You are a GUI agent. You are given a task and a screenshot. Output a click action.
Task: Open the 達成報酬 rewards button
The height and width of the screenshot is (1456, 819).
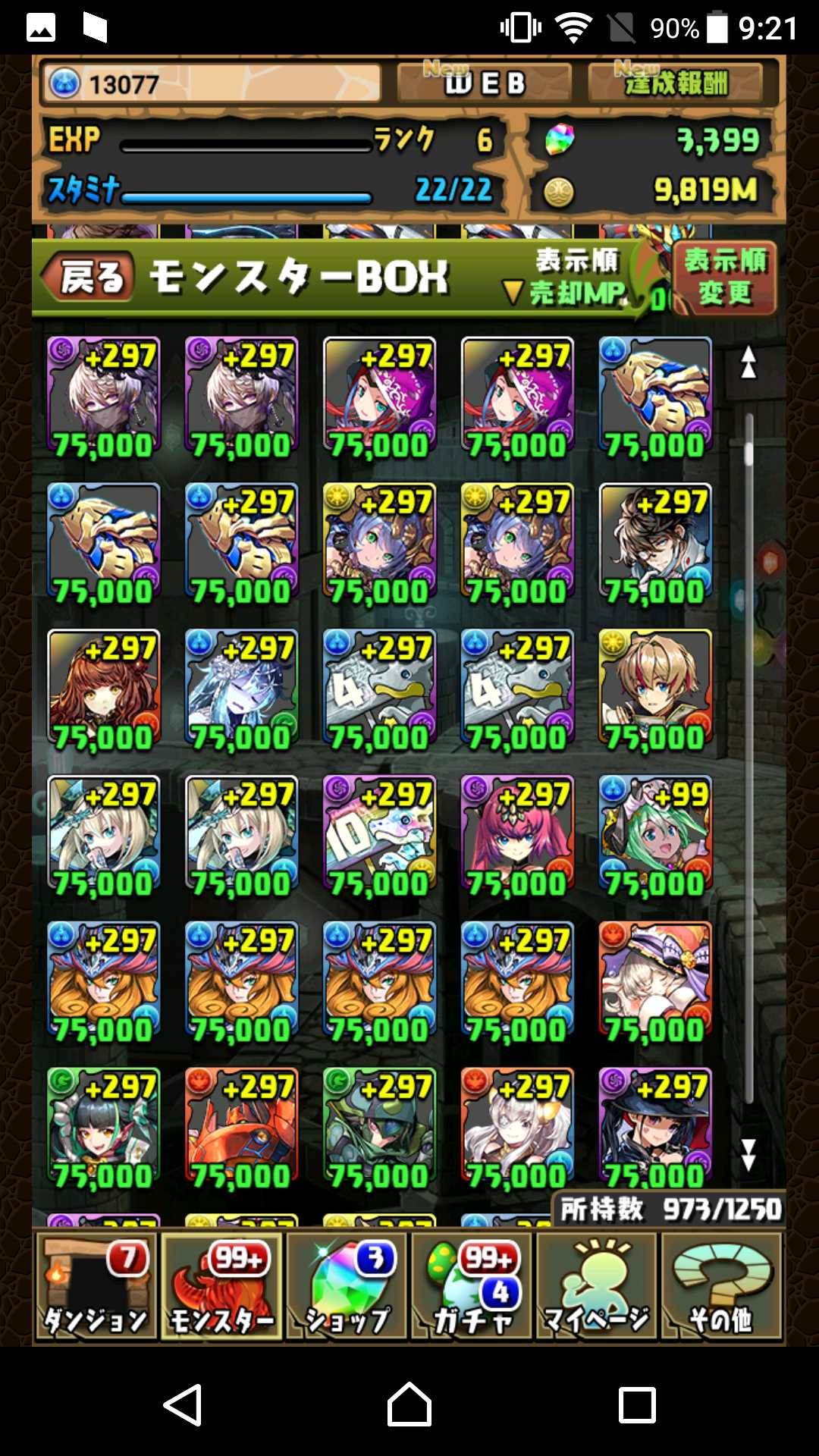[x=675, y=83]
